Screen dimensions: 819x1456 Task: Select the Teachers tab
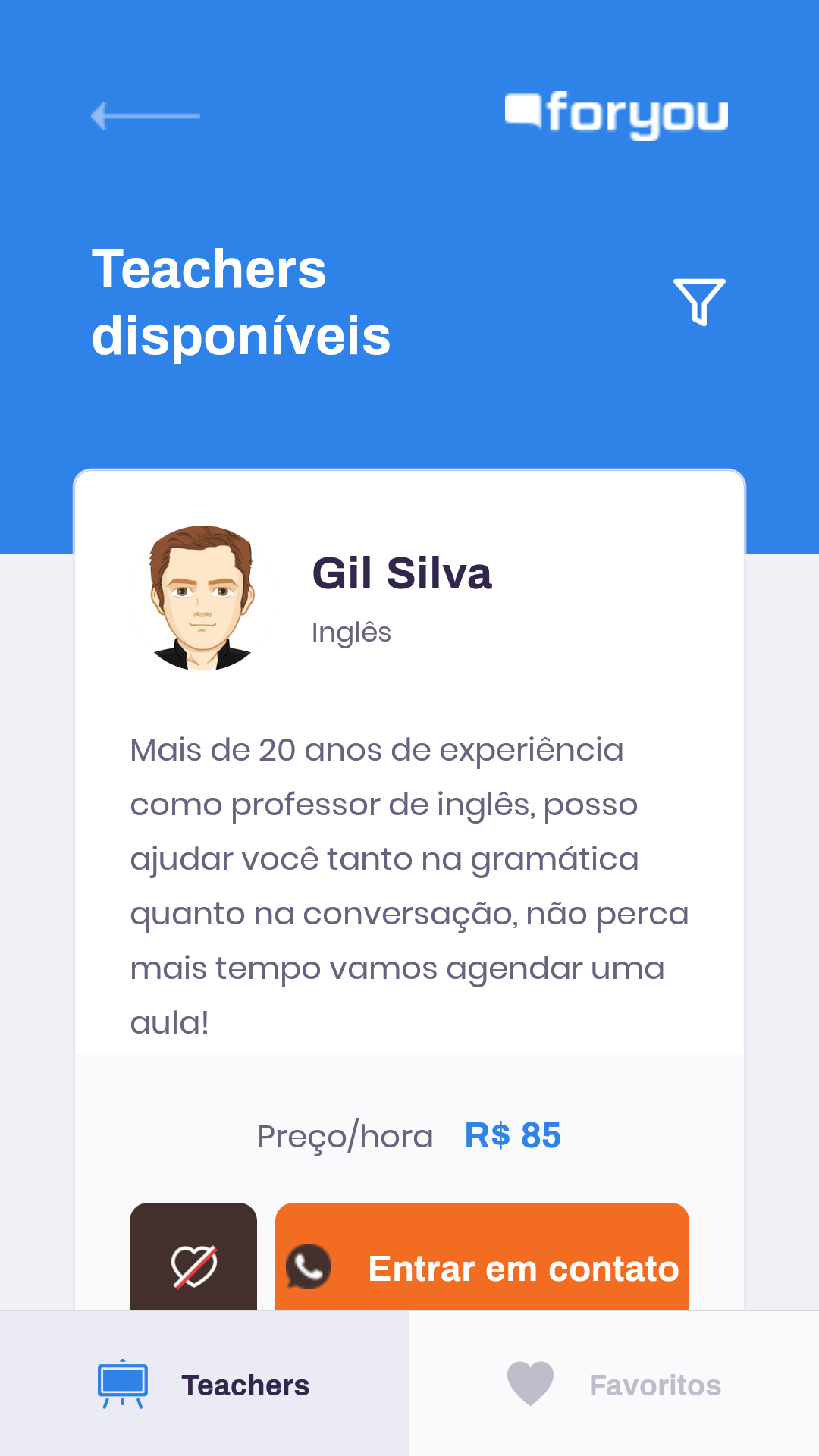[x=205, y=1384]
